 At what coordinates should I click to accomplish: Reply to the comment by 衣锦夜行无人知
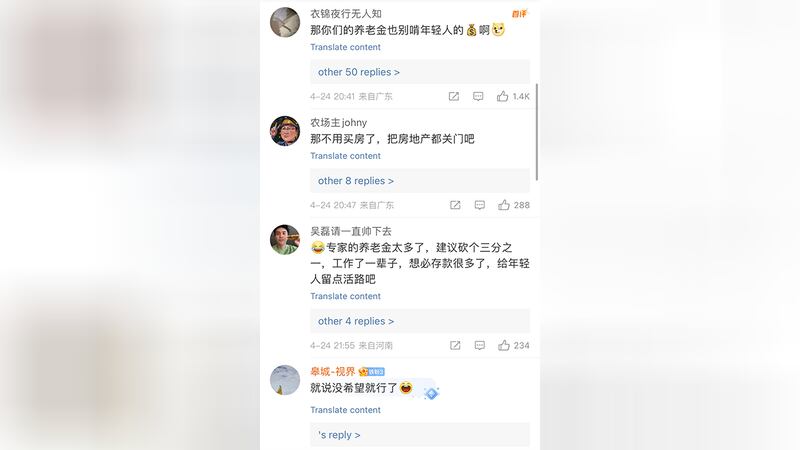[478, 96]
